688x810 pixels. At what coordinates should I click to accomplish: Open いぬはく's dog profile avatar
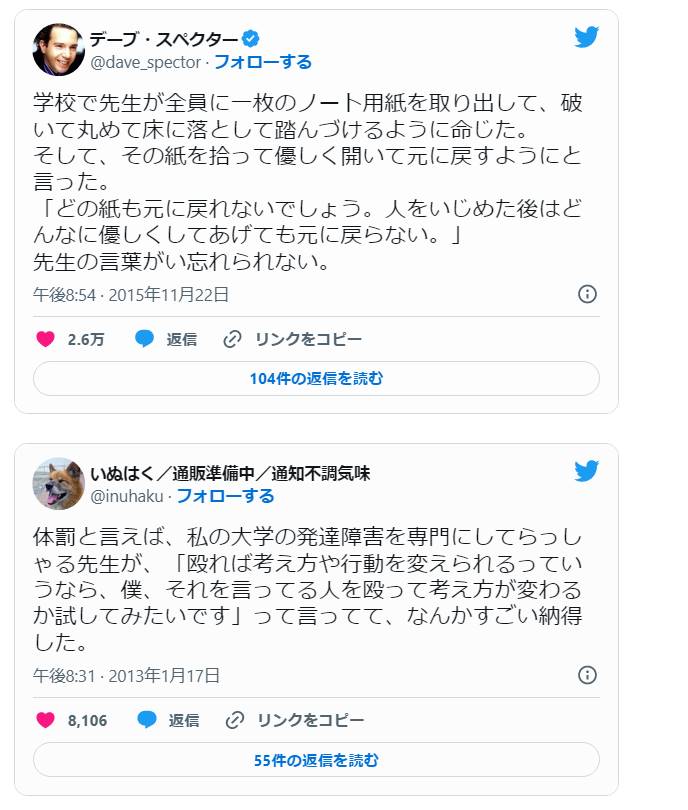[x=58, y=484]
